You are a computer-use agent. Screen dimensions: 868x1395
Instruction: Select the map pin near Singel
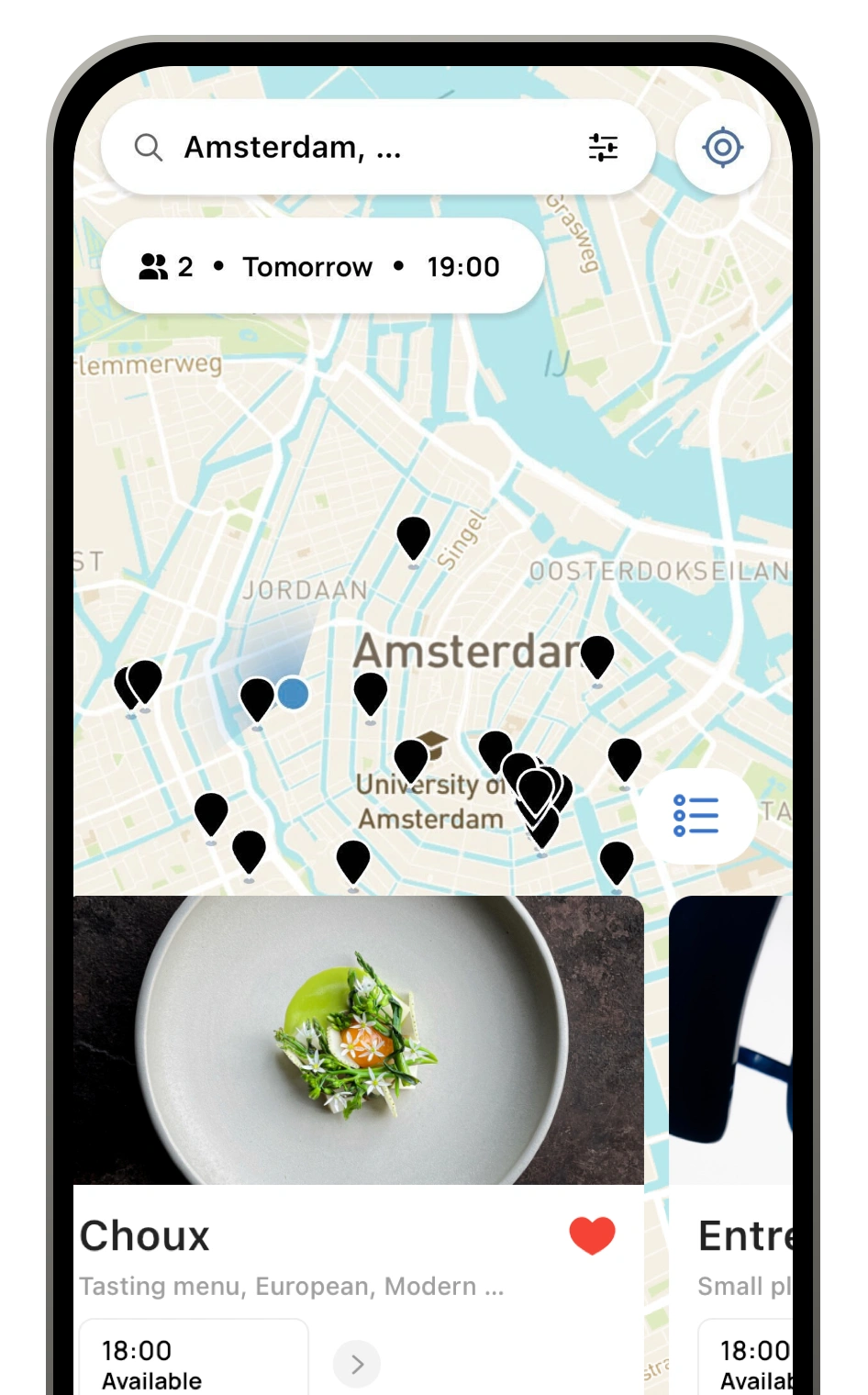pyautogui.click(x=413, y=537)
